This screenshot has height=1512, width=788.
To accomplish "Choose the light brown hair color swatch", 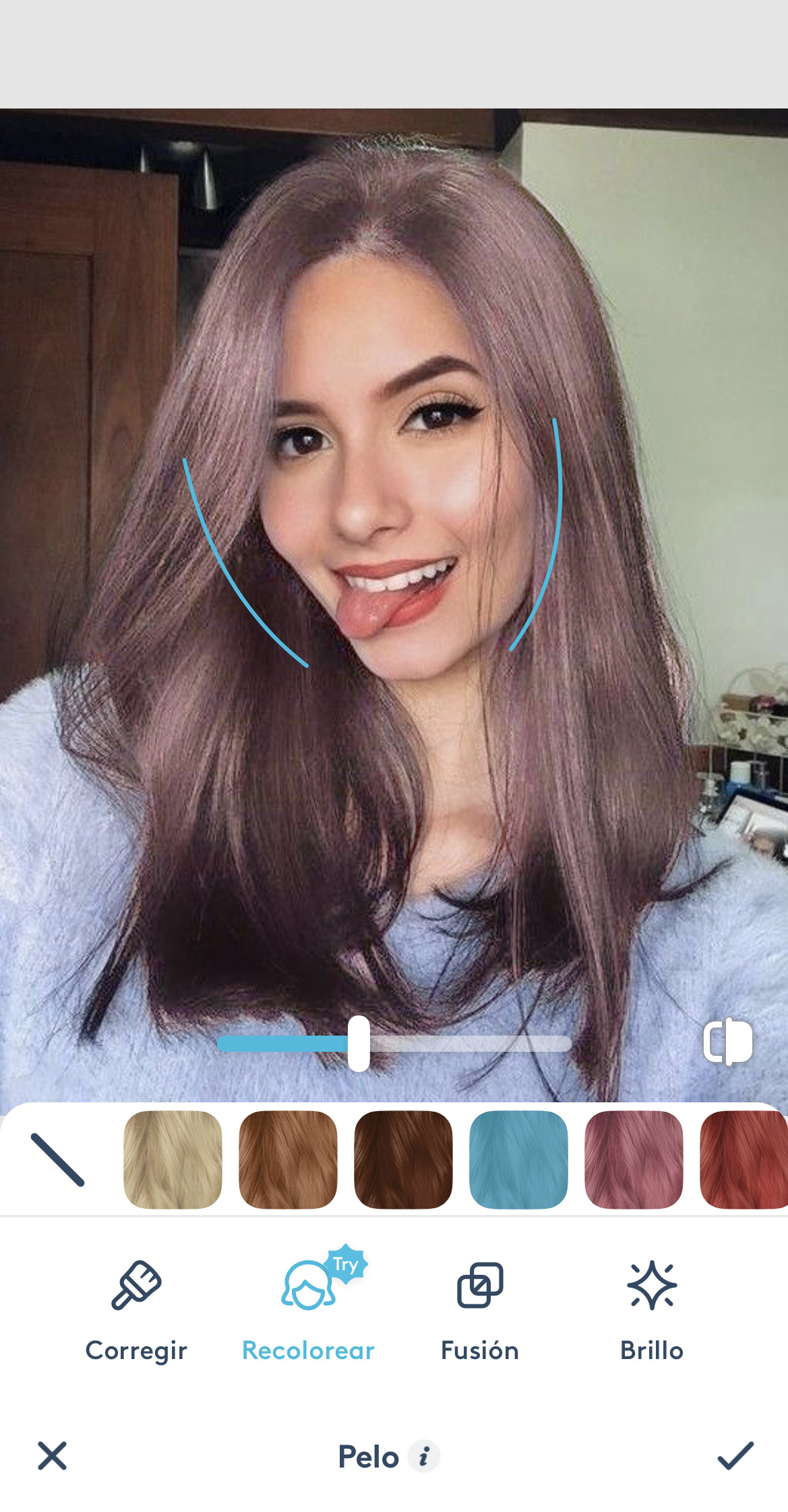I will click(x=288, y=1160).
